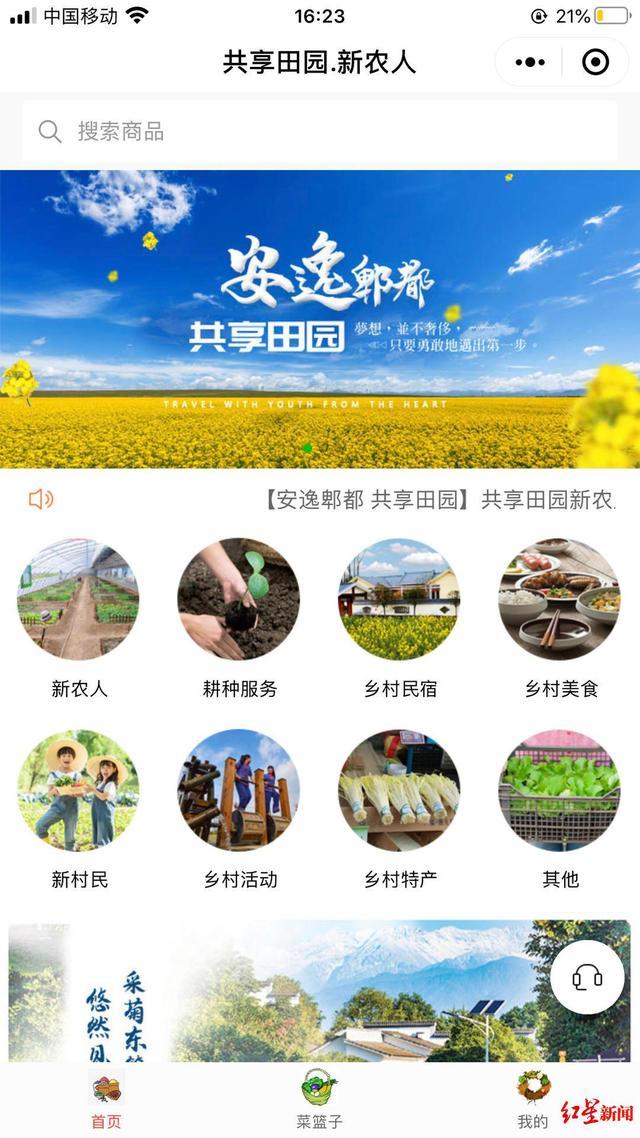Select the 耕种服务 category
Image resolution: width=640 pixels, height=1138 pixels.
click(239, 599)
